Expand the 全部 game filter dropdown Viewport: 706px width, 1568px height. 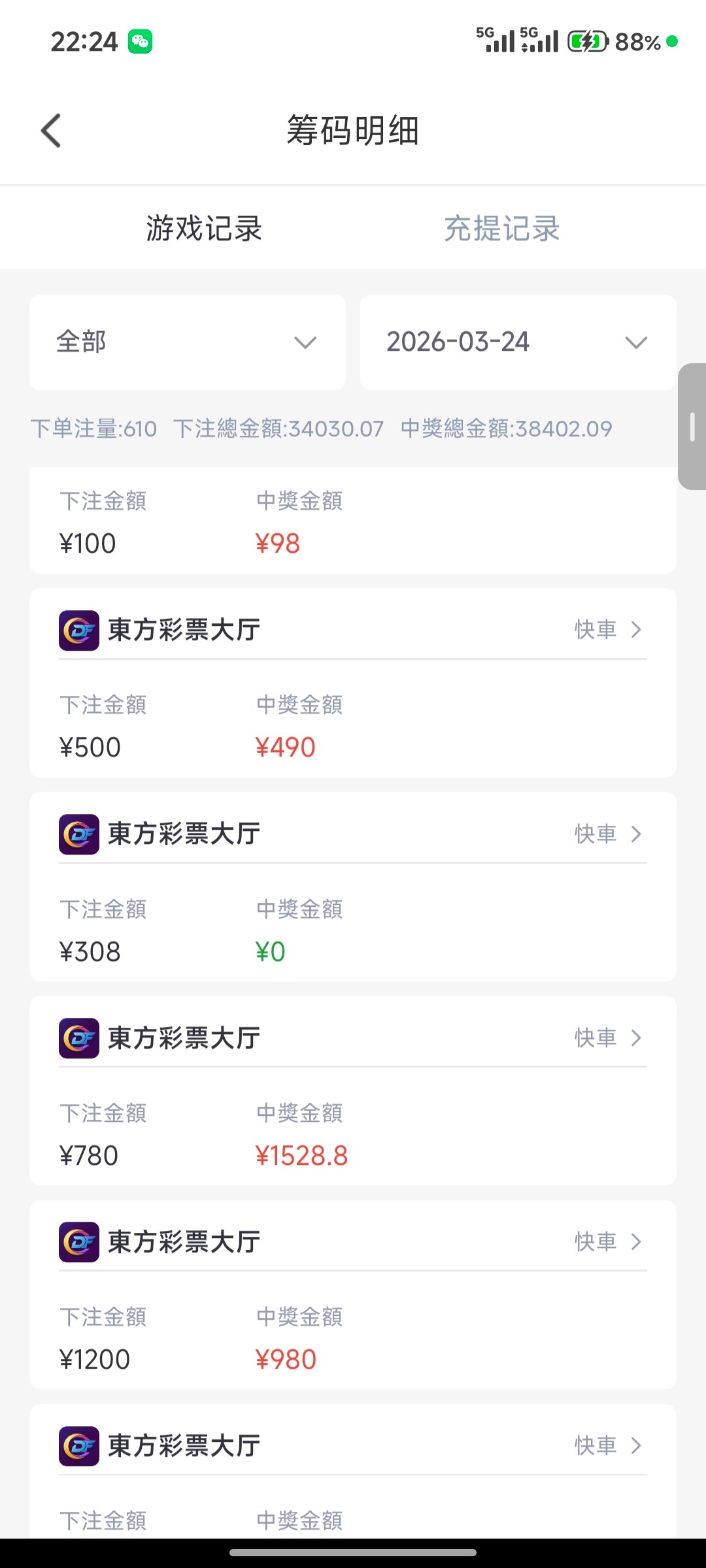pos(188,342)
